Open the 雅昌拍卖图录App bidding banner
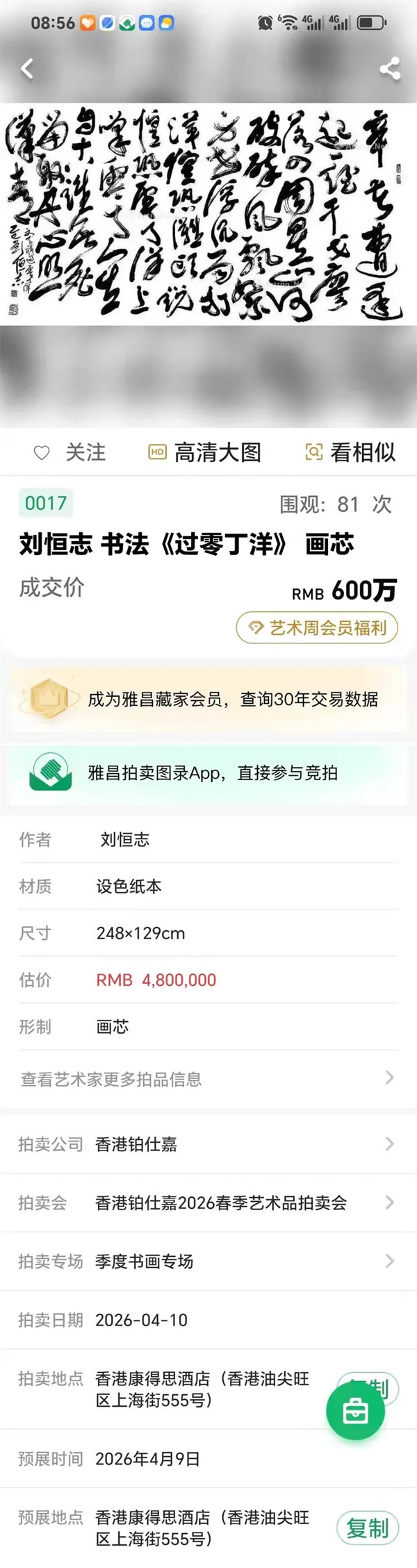The width and height of the screenshot is (417, 1568). pyautogui.click(x=208, y=773)
